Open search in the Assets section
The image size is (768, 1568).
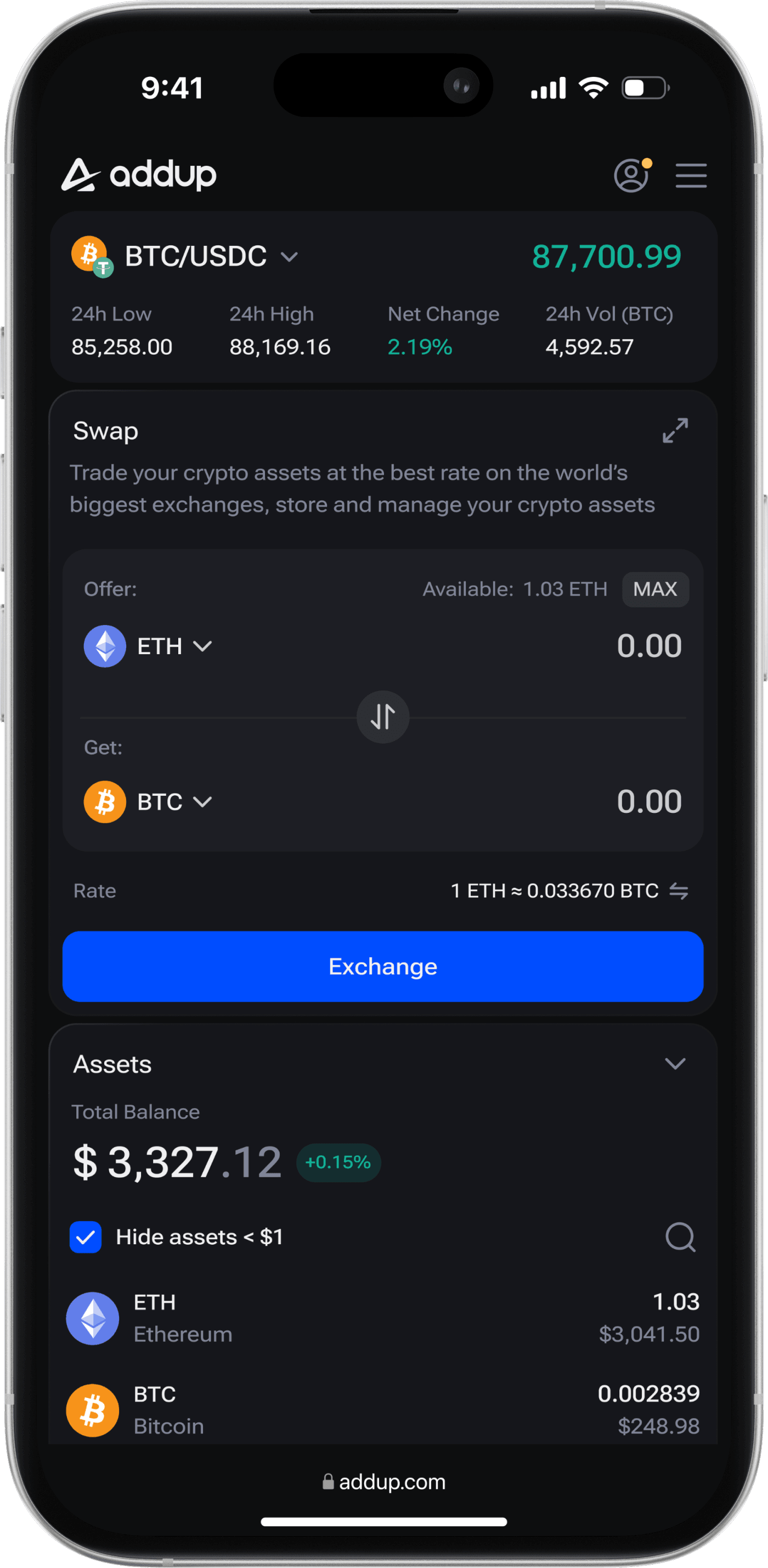681,1237
